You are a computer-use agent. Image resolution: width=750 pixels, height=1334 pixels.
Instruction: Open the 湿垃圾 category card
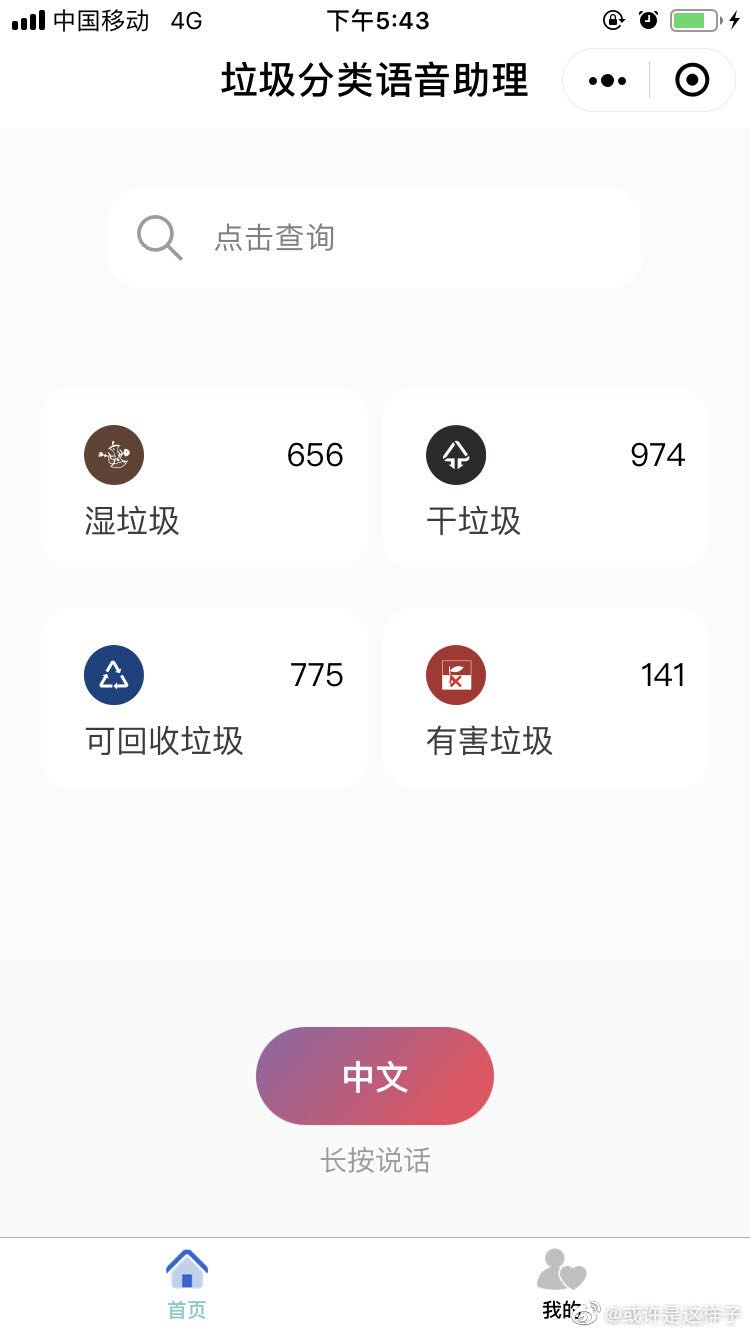204,478
